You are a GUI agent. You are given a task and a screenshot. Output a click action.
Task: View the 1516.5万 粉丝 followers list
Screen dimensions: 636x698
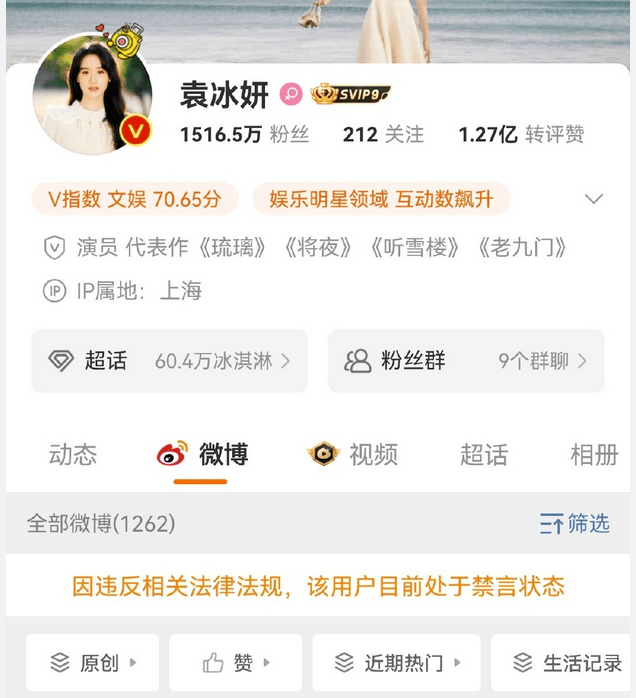point(244,134)
